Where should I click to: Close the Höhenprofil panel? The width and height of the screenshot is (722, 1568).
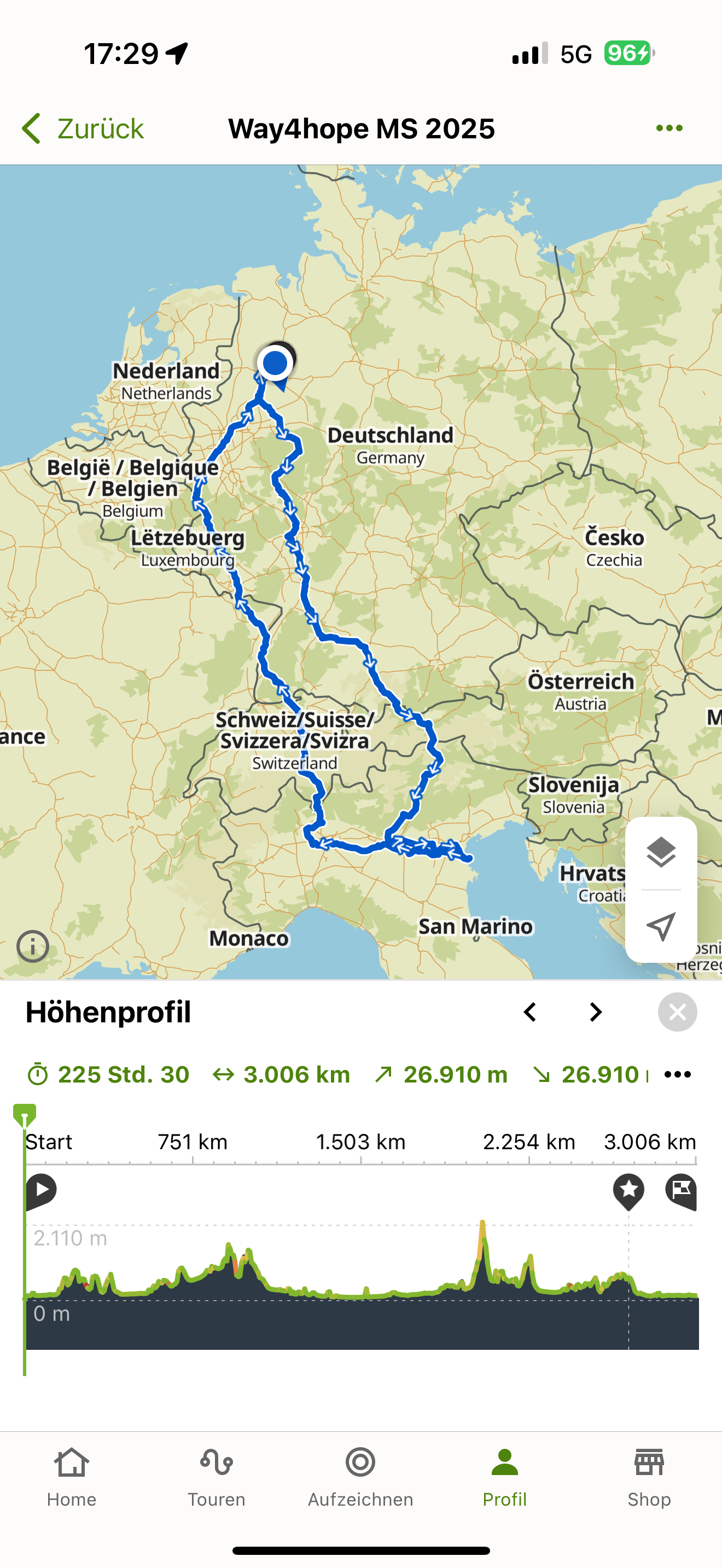coord(678,1013)
